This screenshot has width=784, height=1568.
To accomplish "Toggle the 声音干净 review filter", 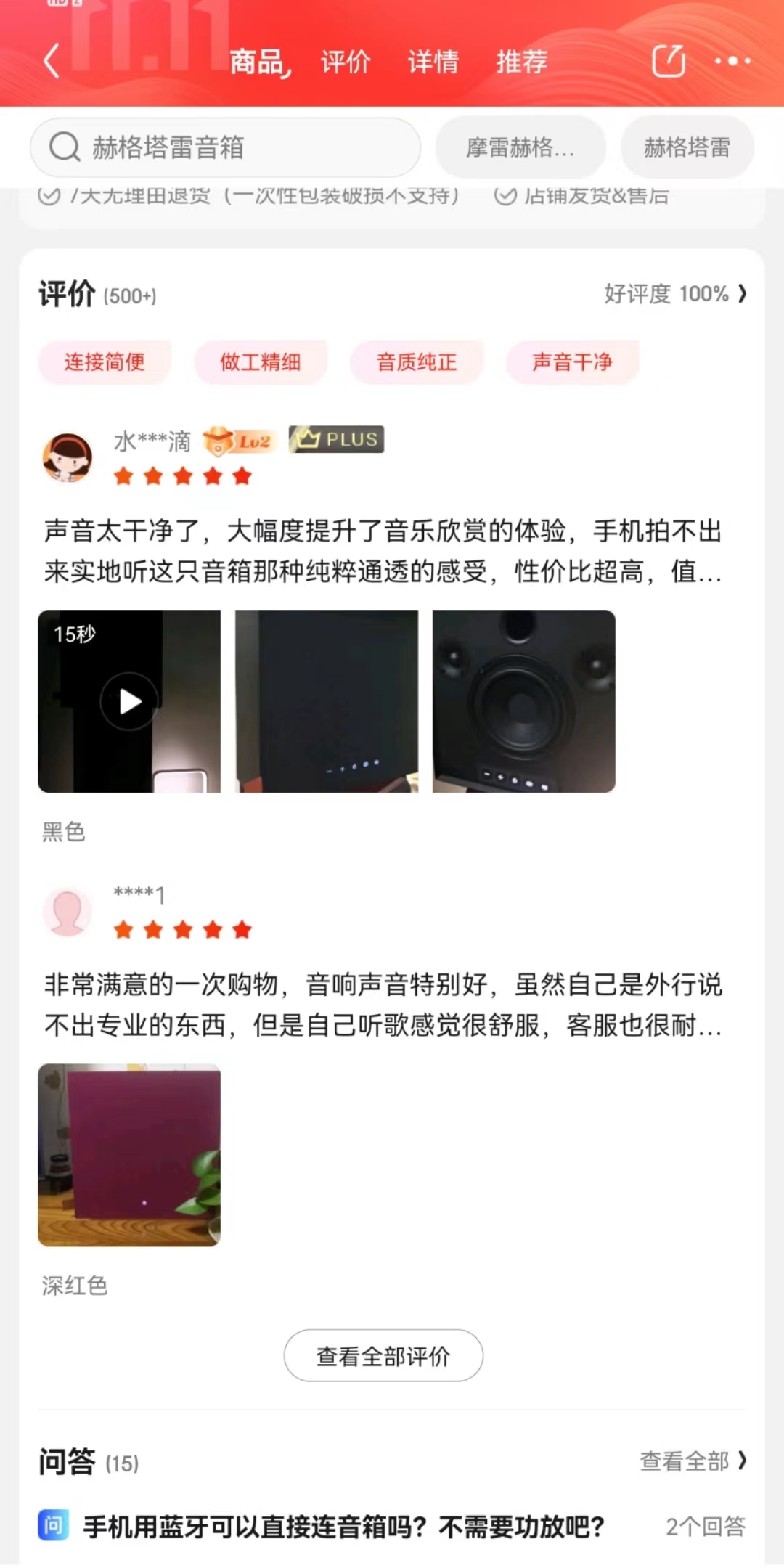I will (x=573, y=362).
